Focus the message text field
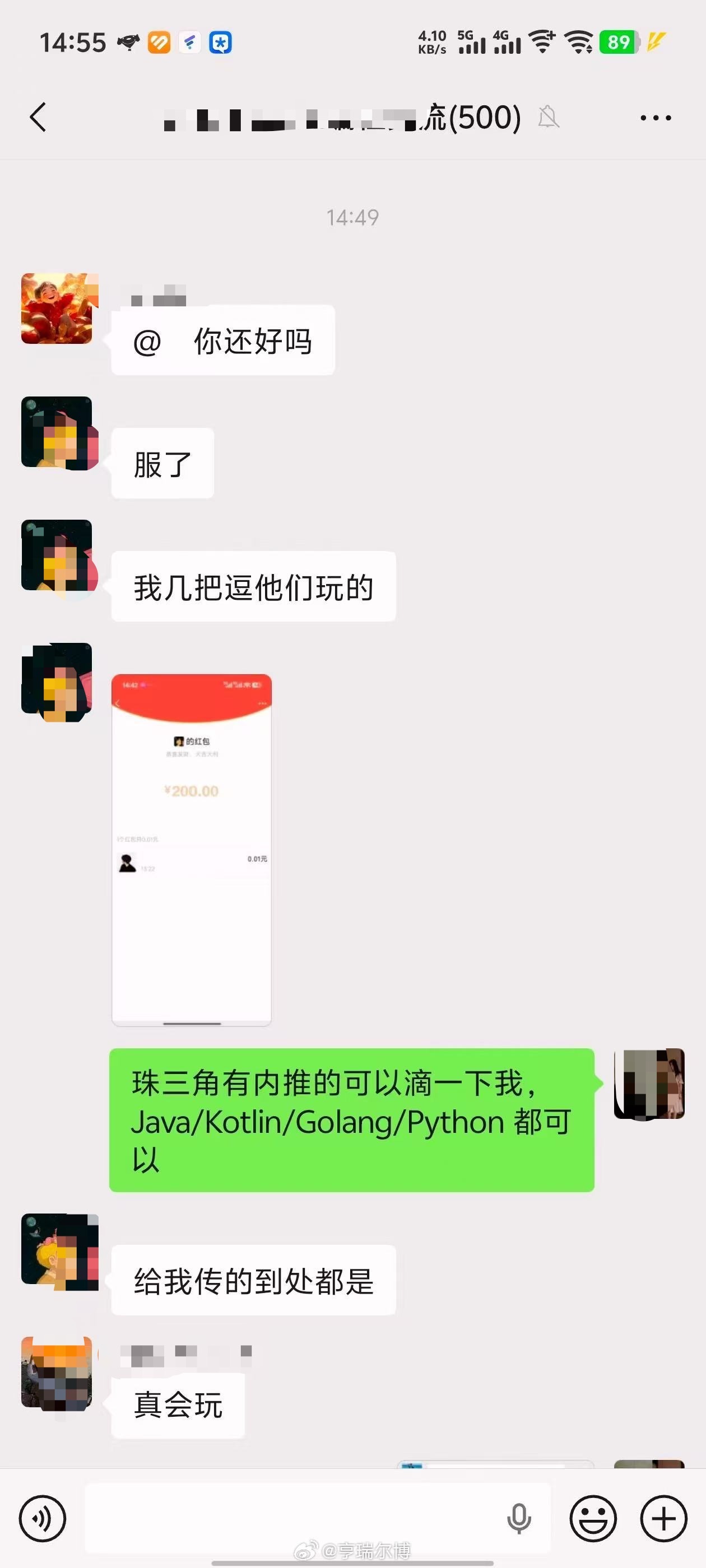706x1568 pixels. [292, 1518]
